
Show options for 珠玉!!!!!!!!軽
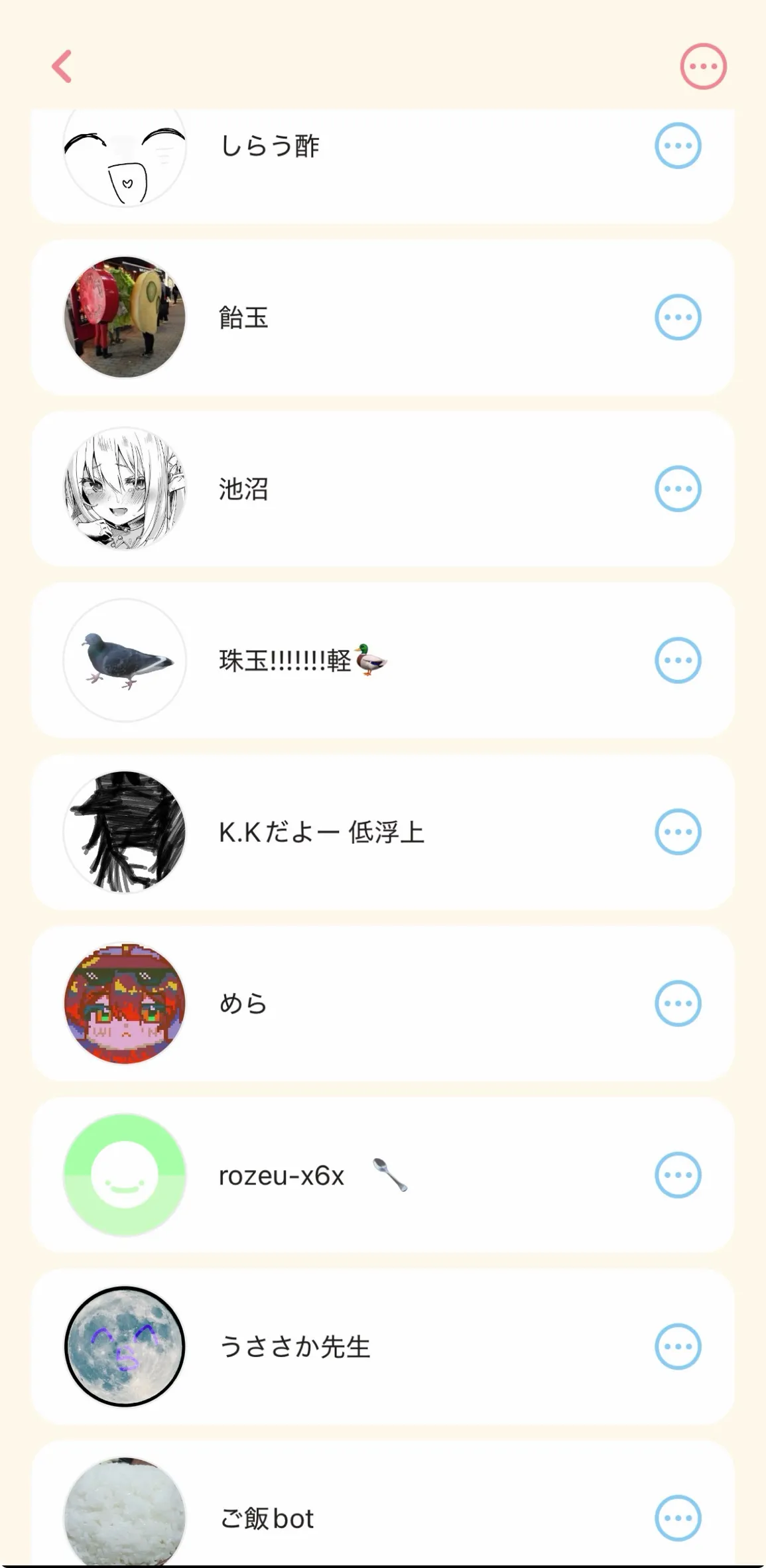[677, 660]
